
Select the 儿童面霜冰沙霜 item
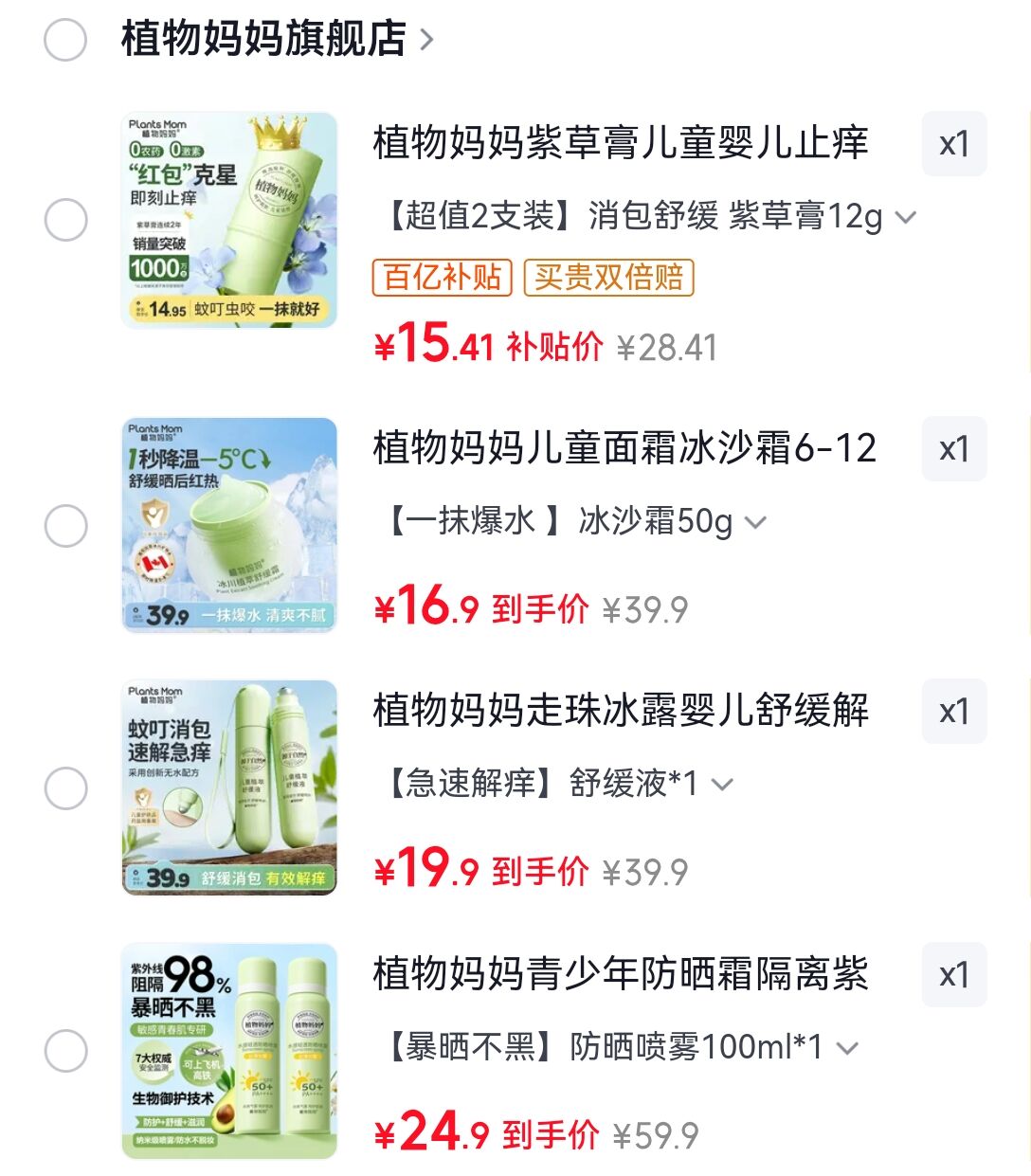pyautogui.click(x=65, y=525)
